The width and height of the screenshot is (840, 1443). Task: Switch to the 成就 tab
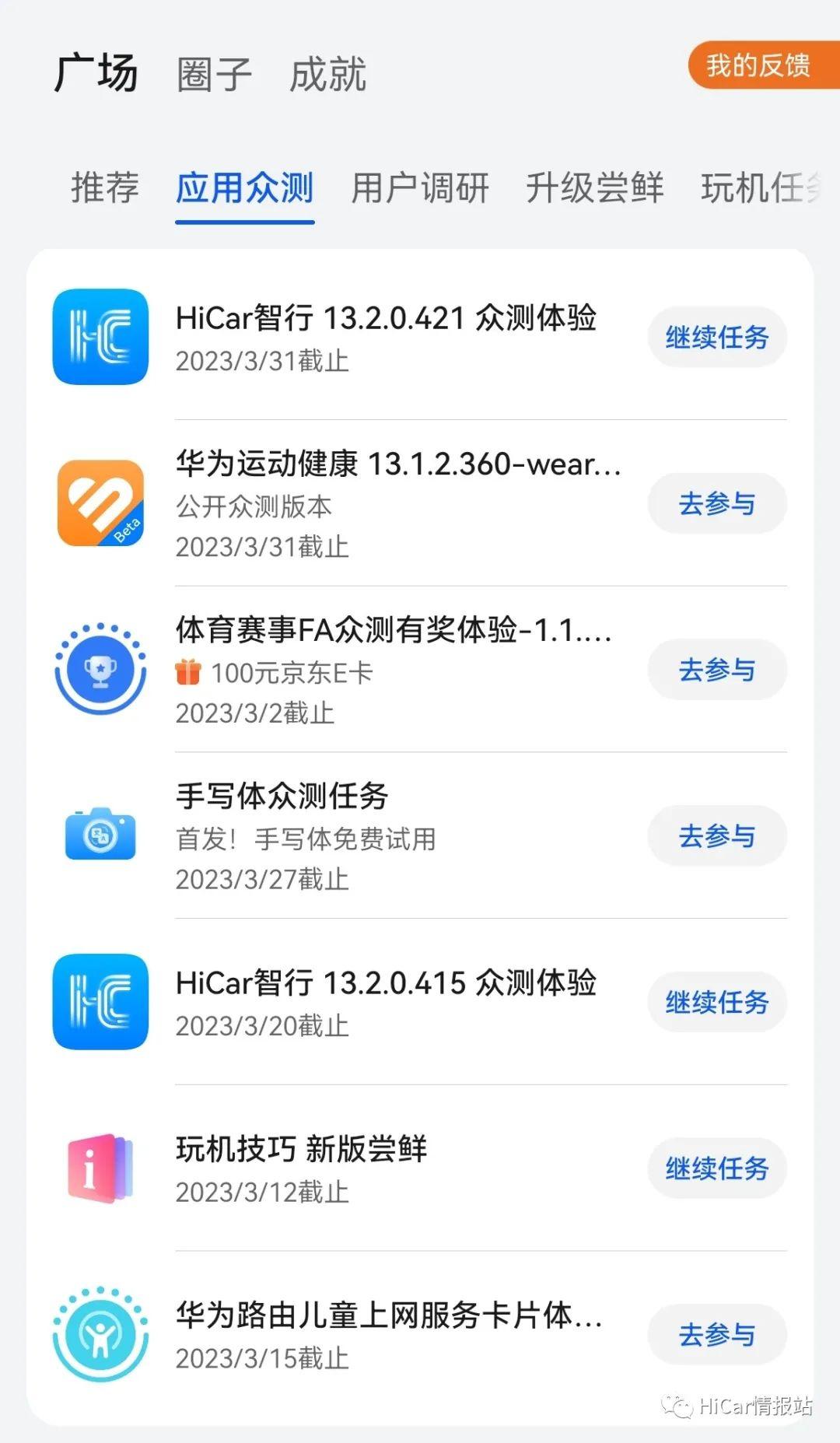coord(327,74)
